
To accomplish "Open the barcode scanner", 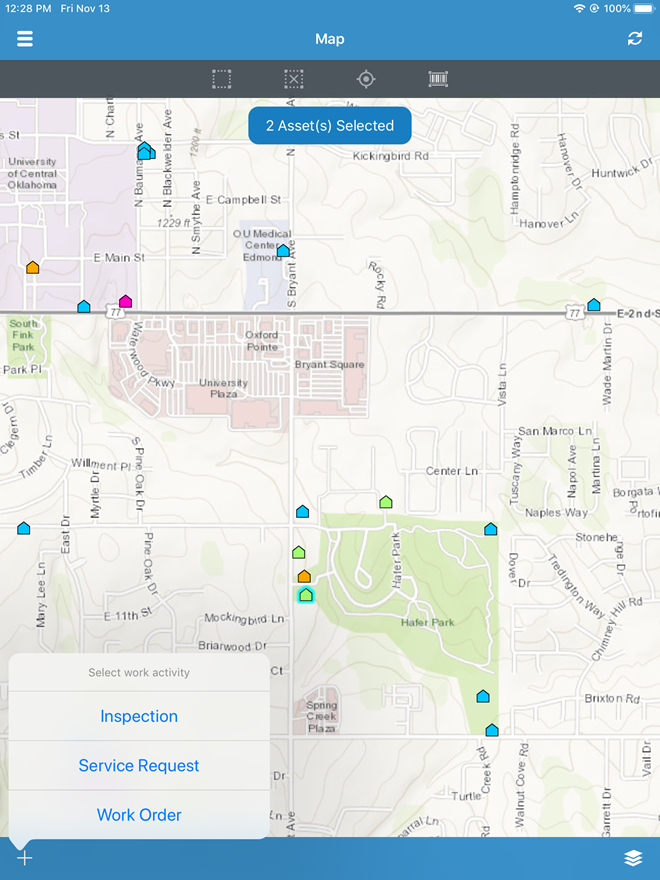I will click(438, 79).
